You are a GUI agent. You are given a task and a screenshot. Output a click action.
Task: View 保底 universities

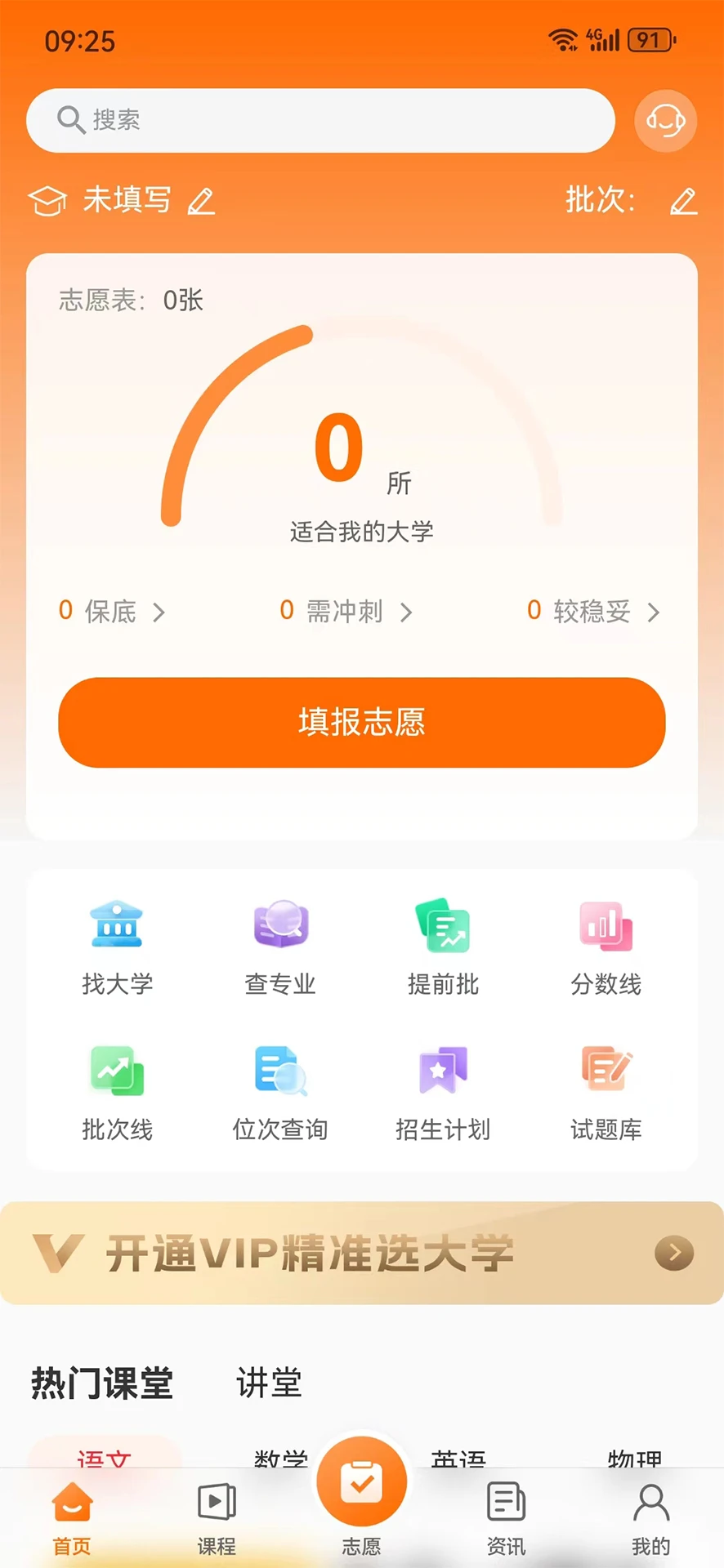pyautogui.click(x=112, y=611)
